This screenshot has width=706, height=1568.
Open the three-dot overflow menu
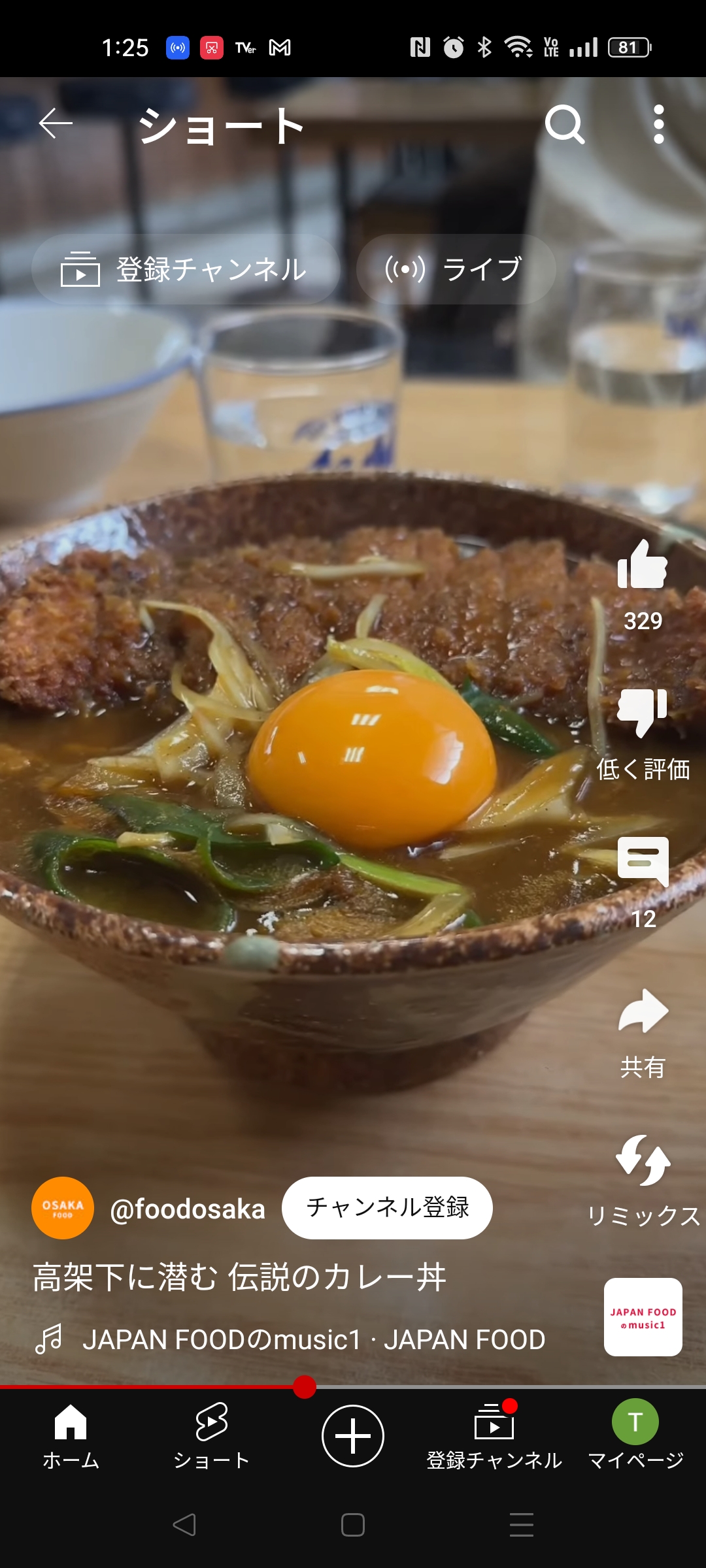click(658, 124)
